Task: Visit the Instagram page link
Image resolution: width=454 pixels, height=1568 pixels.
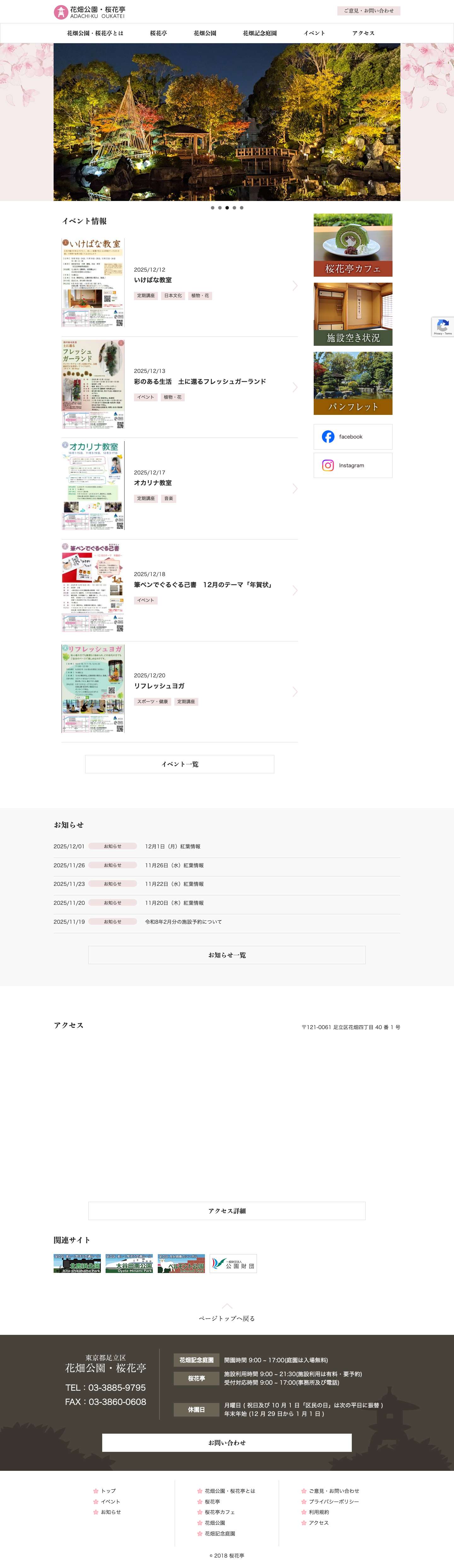Action: 352,465
